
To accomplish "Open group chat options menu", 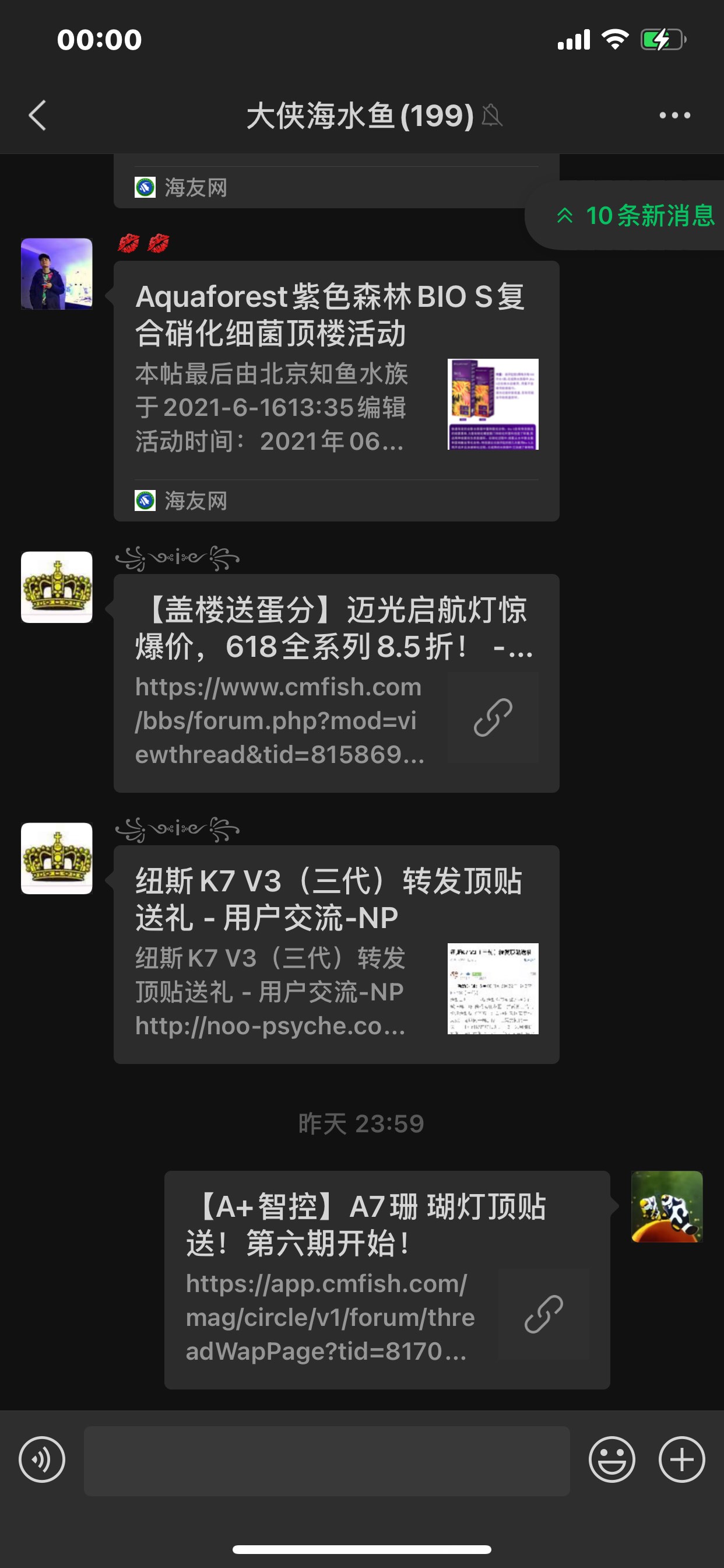I will pyautogui.click(x=674, y=115).
